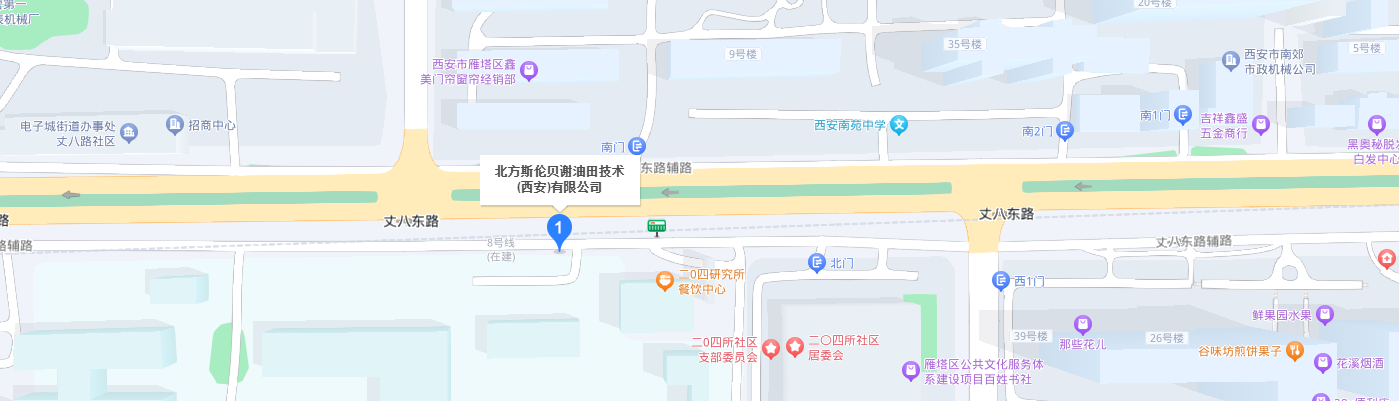Tap the blue location marker numbered 1
Screen dimensions: 1399x401
pos(559,229)
